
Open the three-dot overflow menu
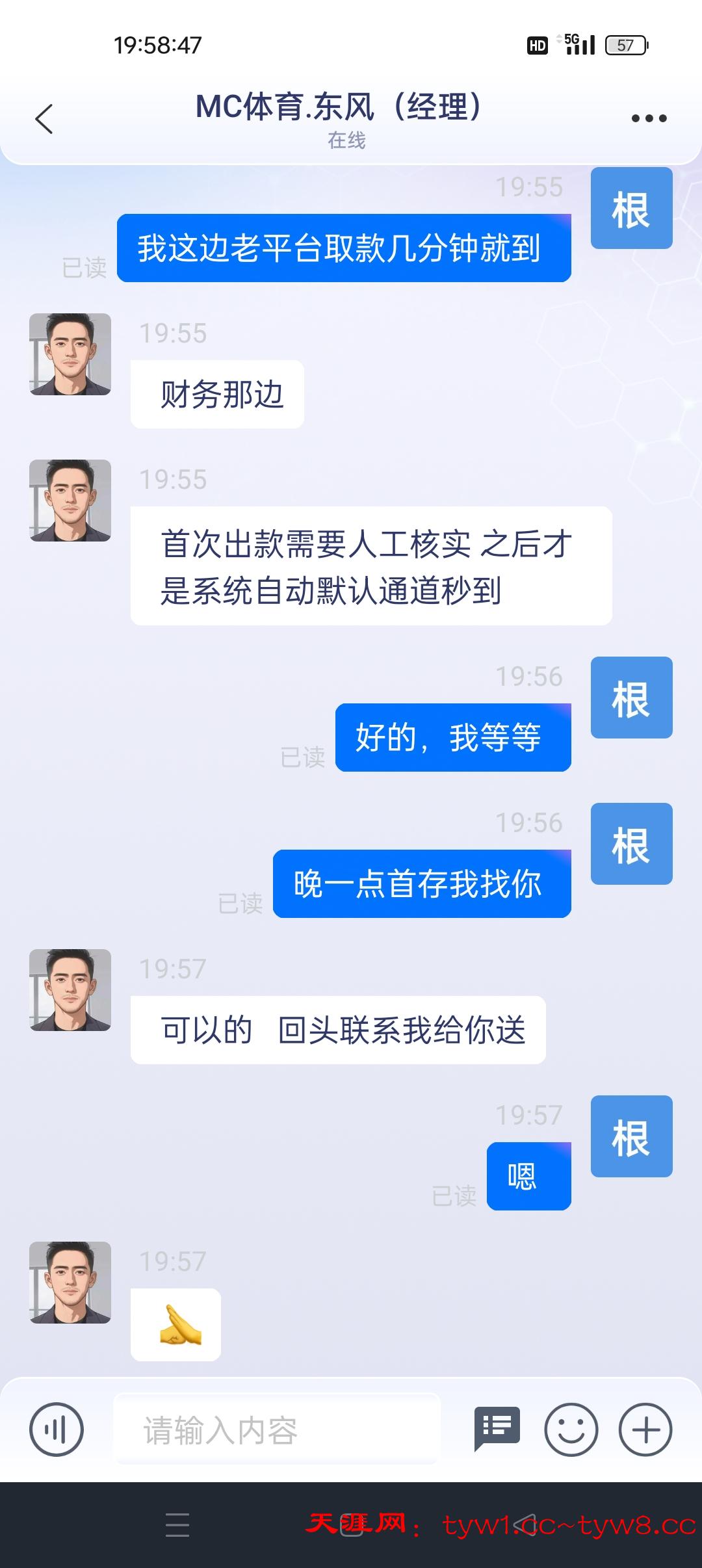649,118
